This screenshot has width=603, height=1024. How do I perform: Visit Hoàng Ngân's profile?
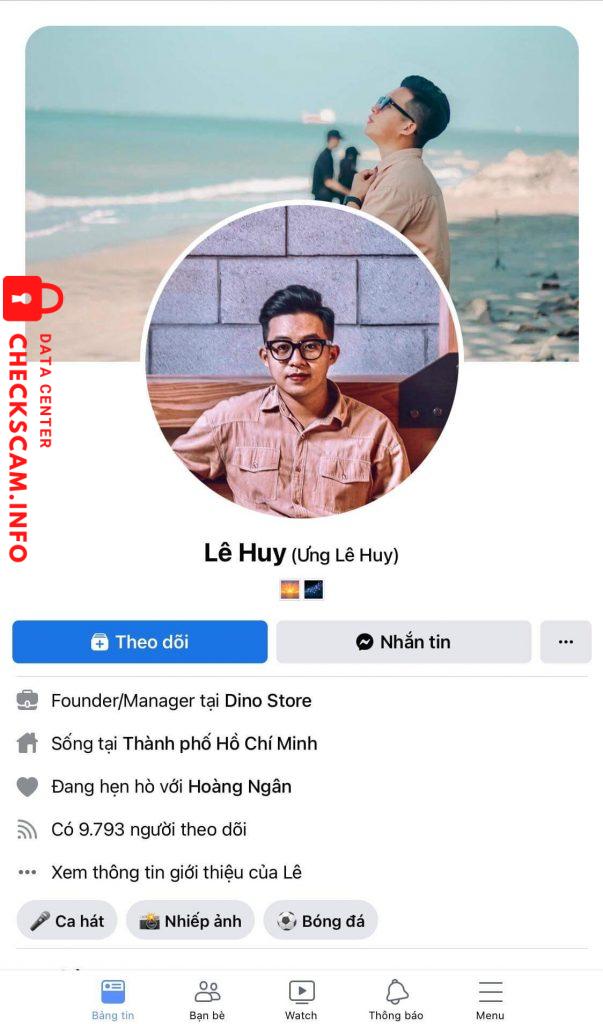pos(240,787)
